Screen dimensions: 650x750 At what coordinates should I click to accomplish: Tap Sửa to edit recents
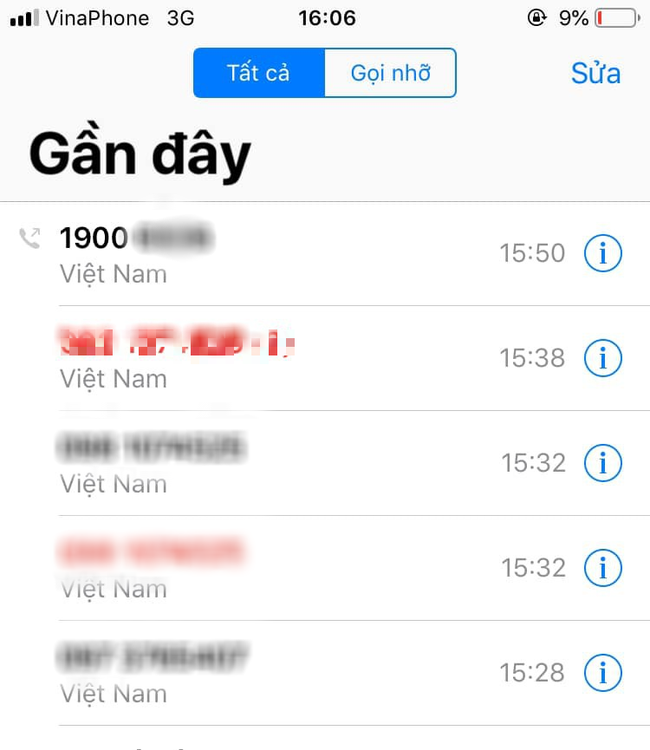point(595,73)
